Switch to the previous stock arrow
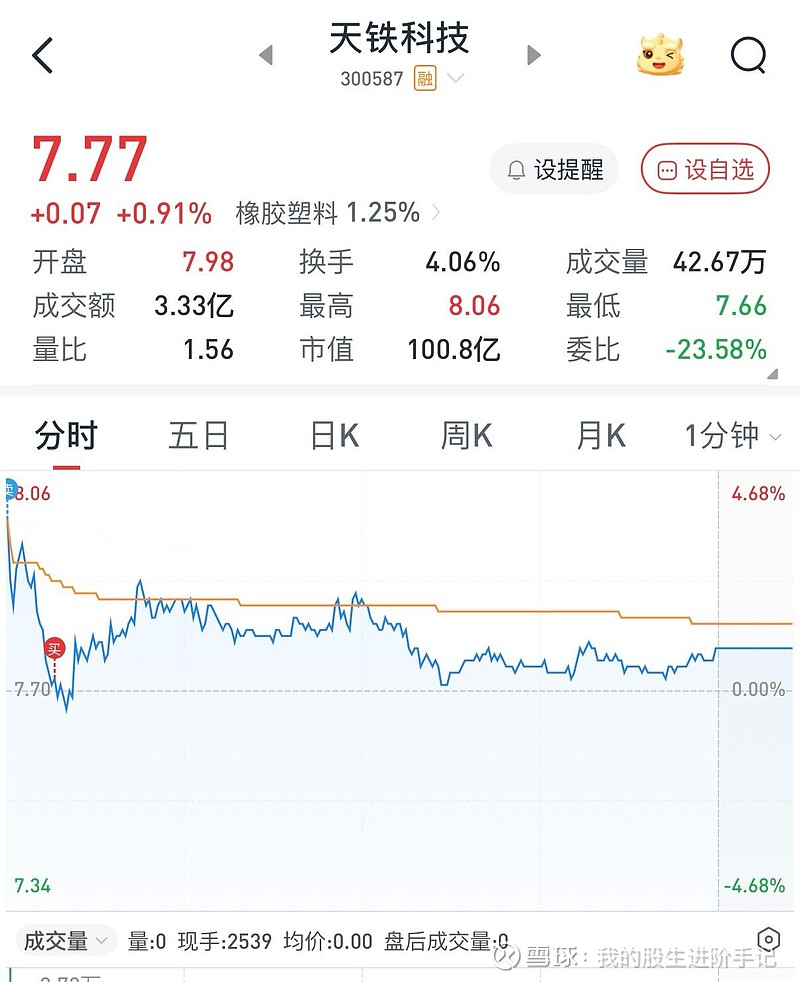 266,55
